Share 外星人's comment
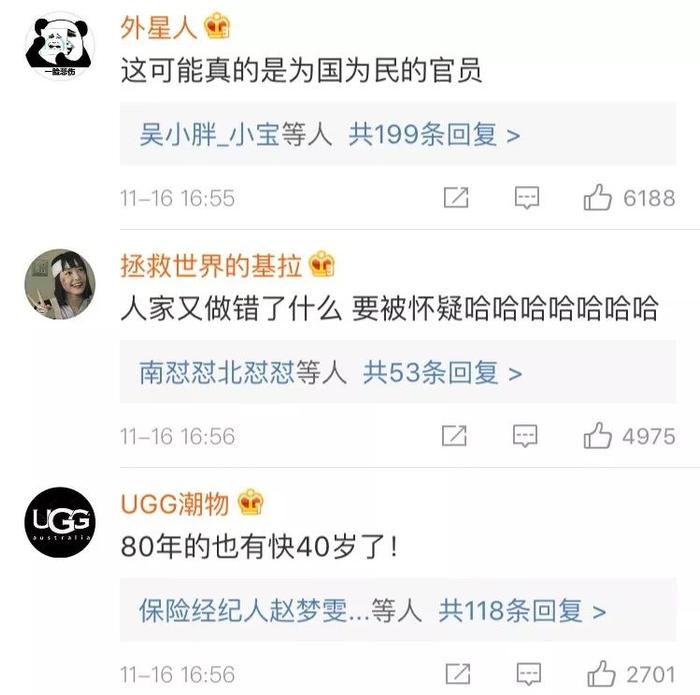 click(x=456, y=198)
